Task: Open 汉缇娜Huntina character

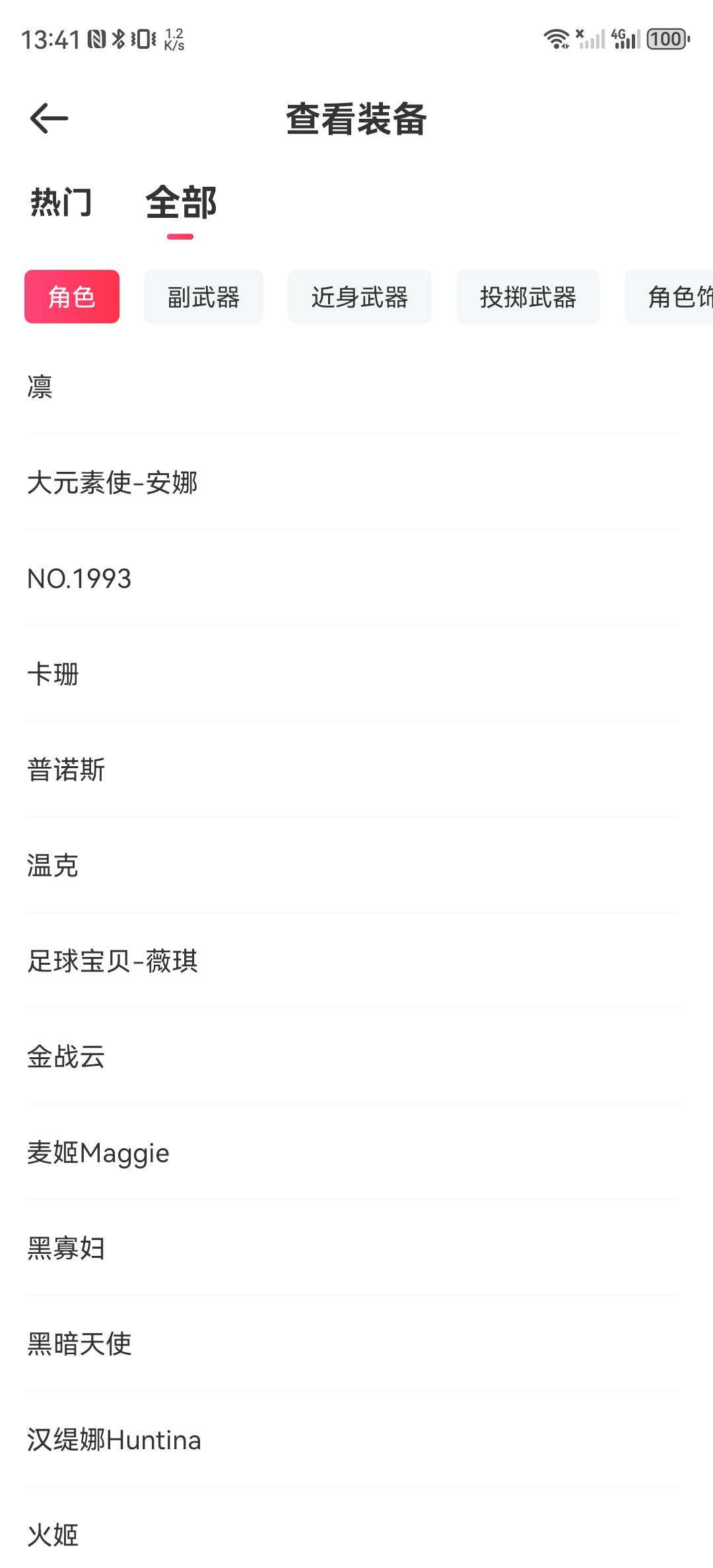Action: point(114,1440)
